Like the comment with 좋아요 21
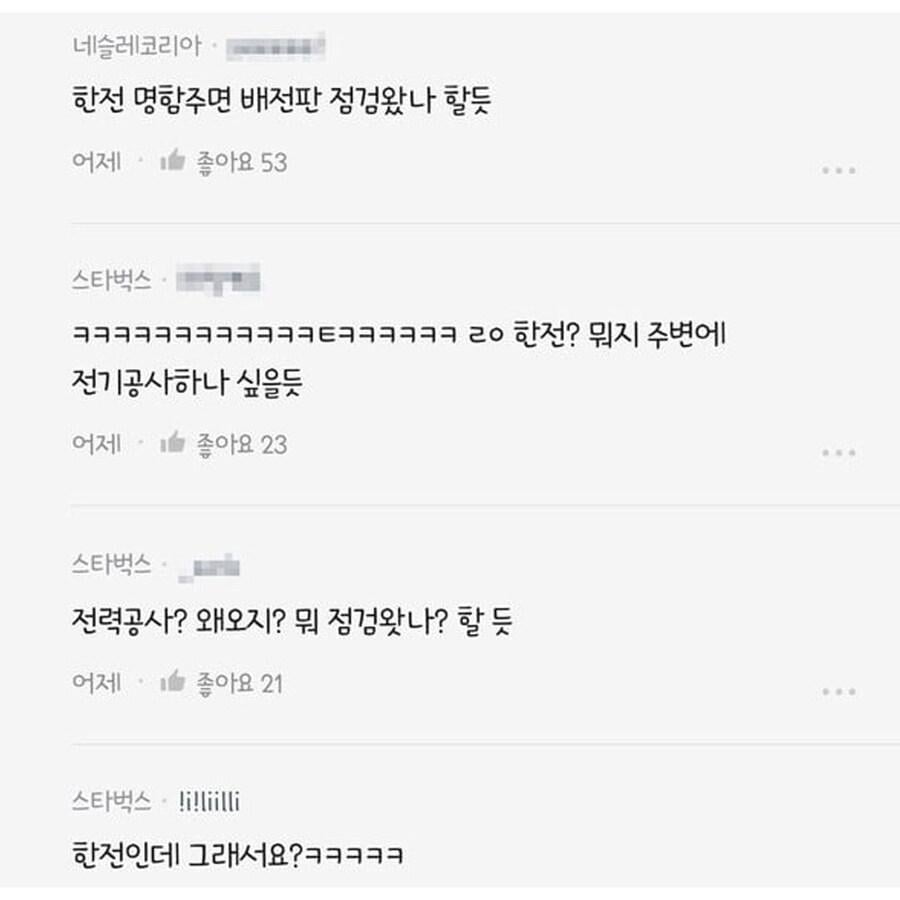This screenshot has width=900, height=900. (174, 682)
